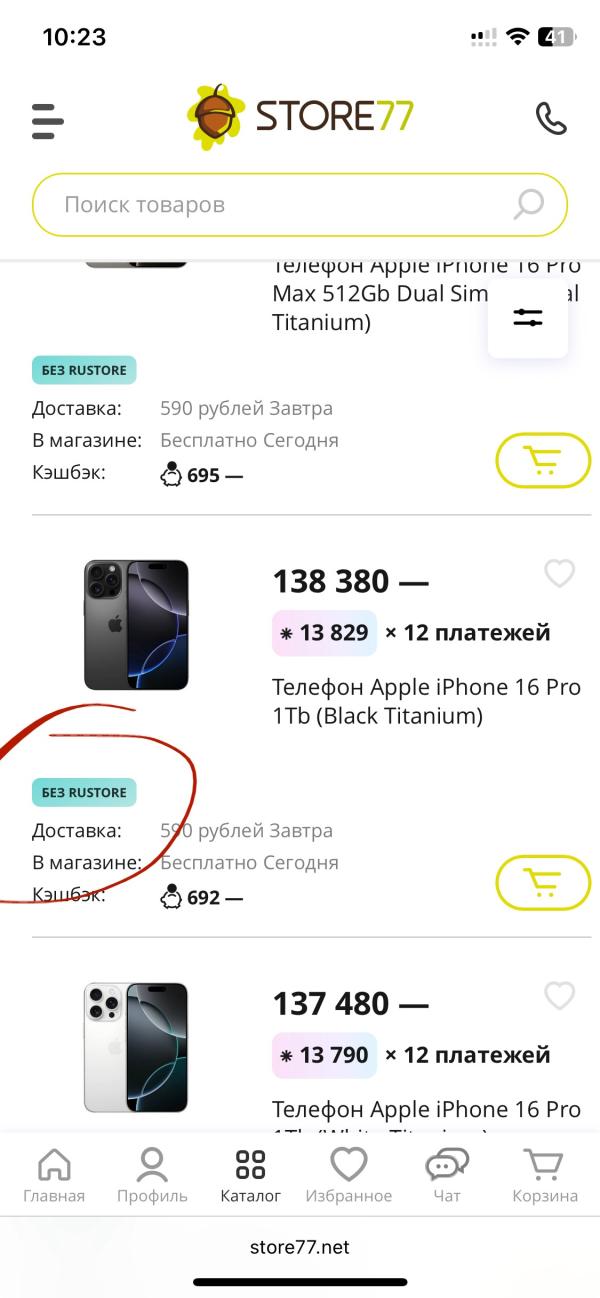The image size is (600, 1298).
Task: Open the Чат tab
Action: point(447,1176)
